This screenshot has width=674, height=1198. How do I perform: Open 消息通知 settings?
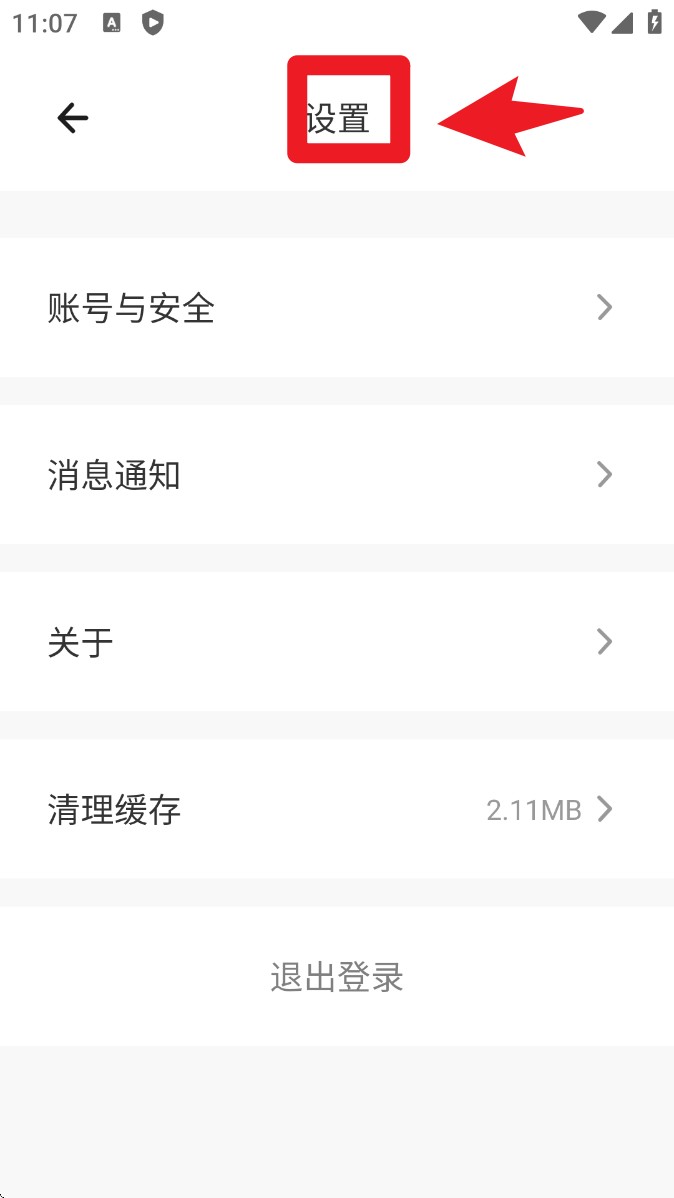(x=336, y=475)
